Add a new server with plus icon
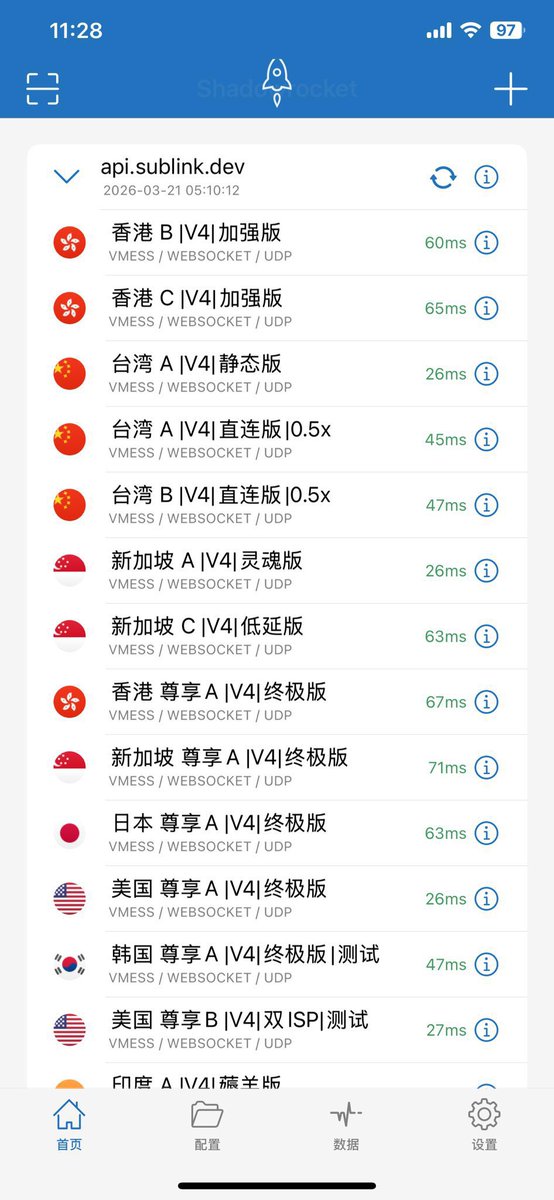The image size is (554, 1200). [x=510, y=89]
